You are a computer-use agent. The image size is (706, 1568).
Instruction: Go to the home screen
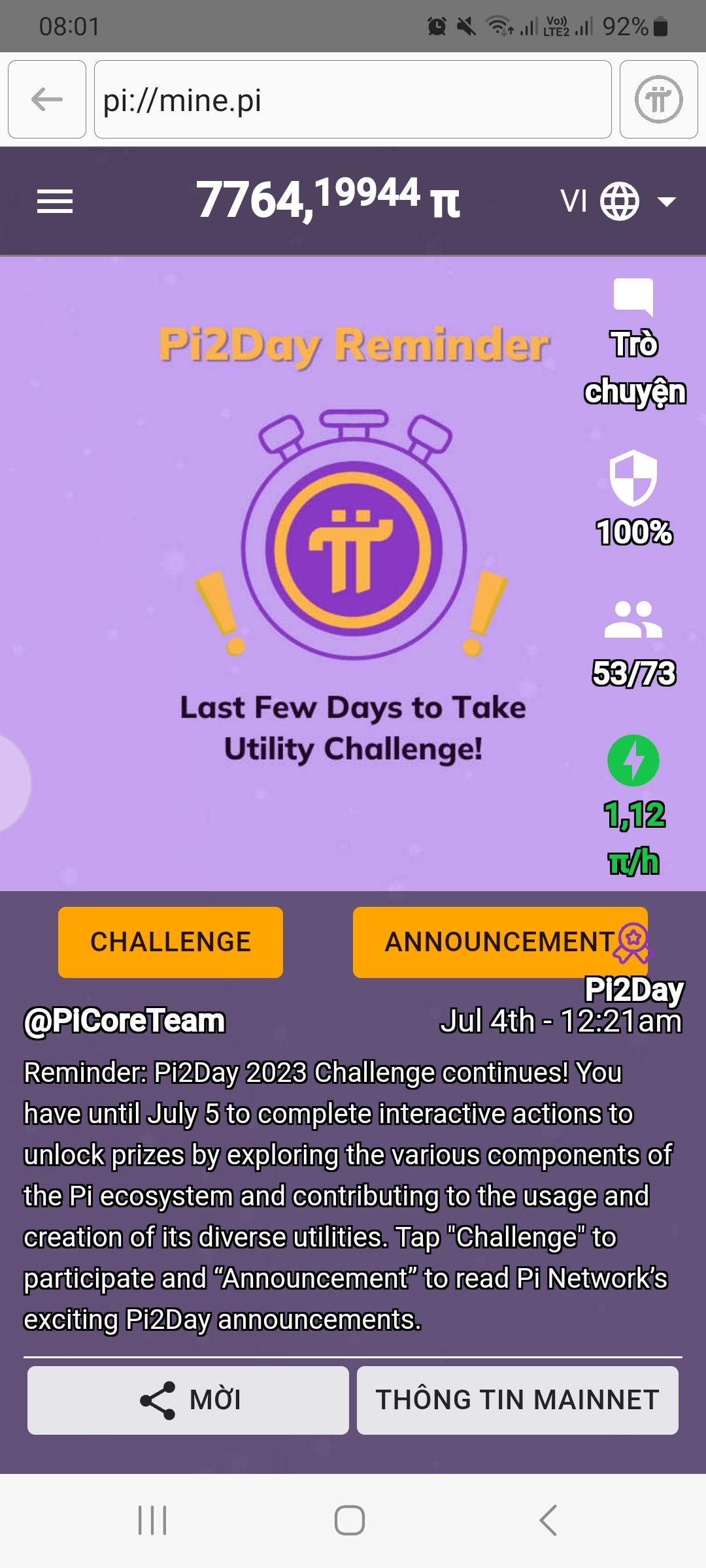click(x=350, y=1520)
